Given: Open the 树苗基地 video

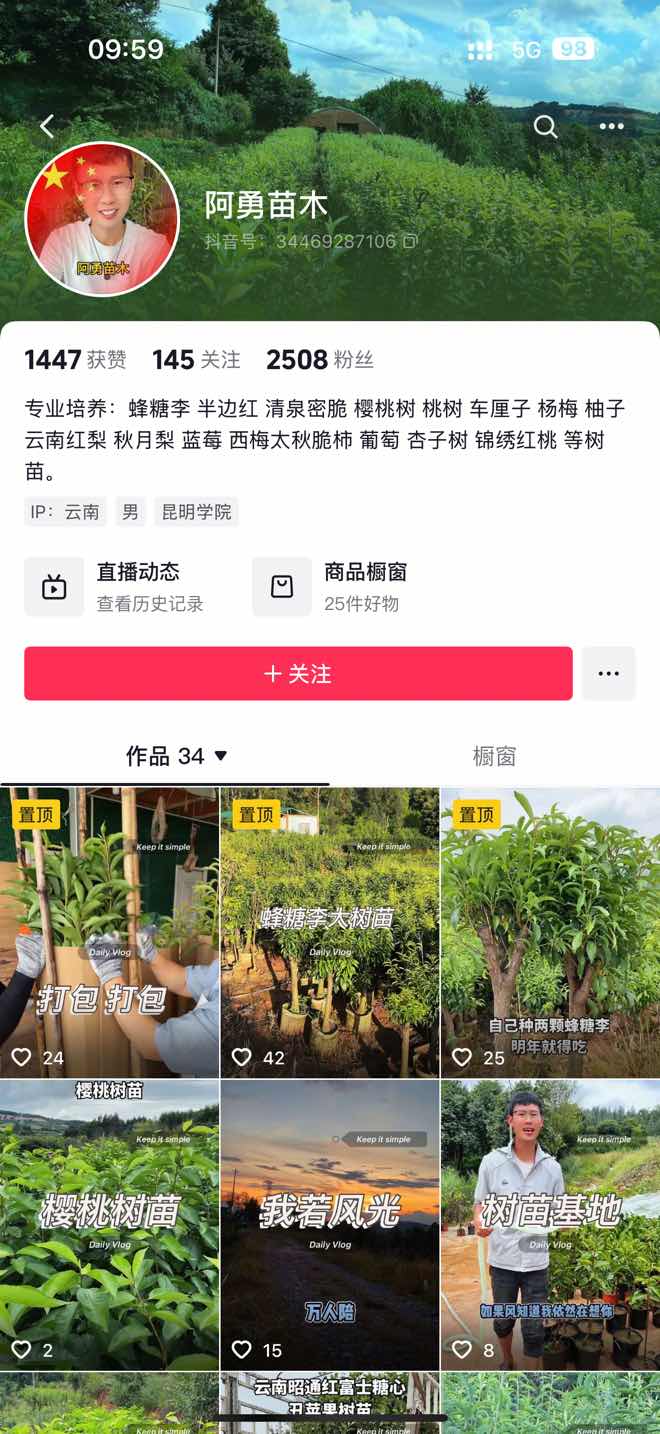Looking at the screenshot, I should click(x=550, y=1224).
